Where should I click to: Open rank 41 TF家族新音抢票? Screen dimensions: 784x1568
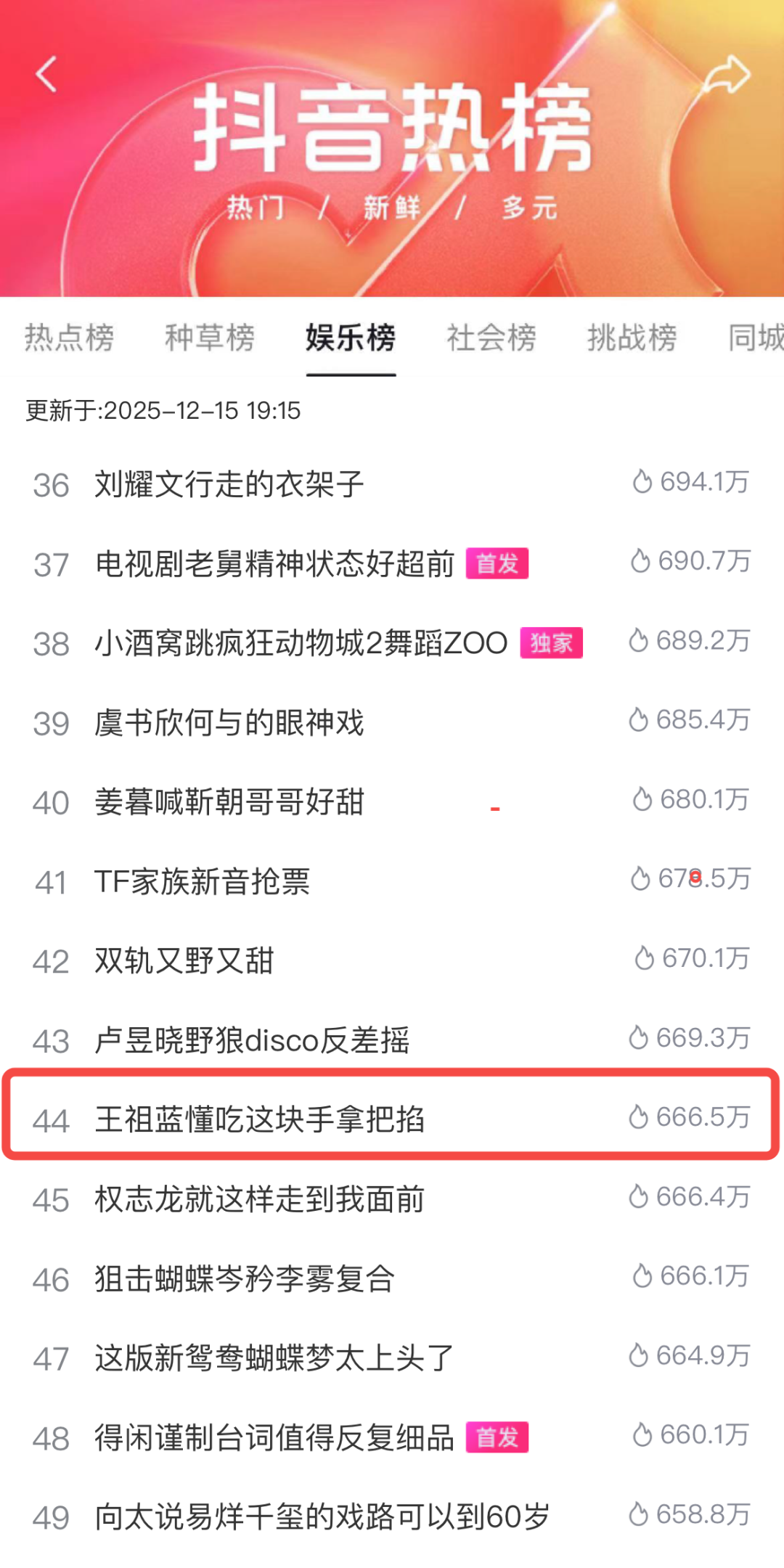(x=203, y=882)
